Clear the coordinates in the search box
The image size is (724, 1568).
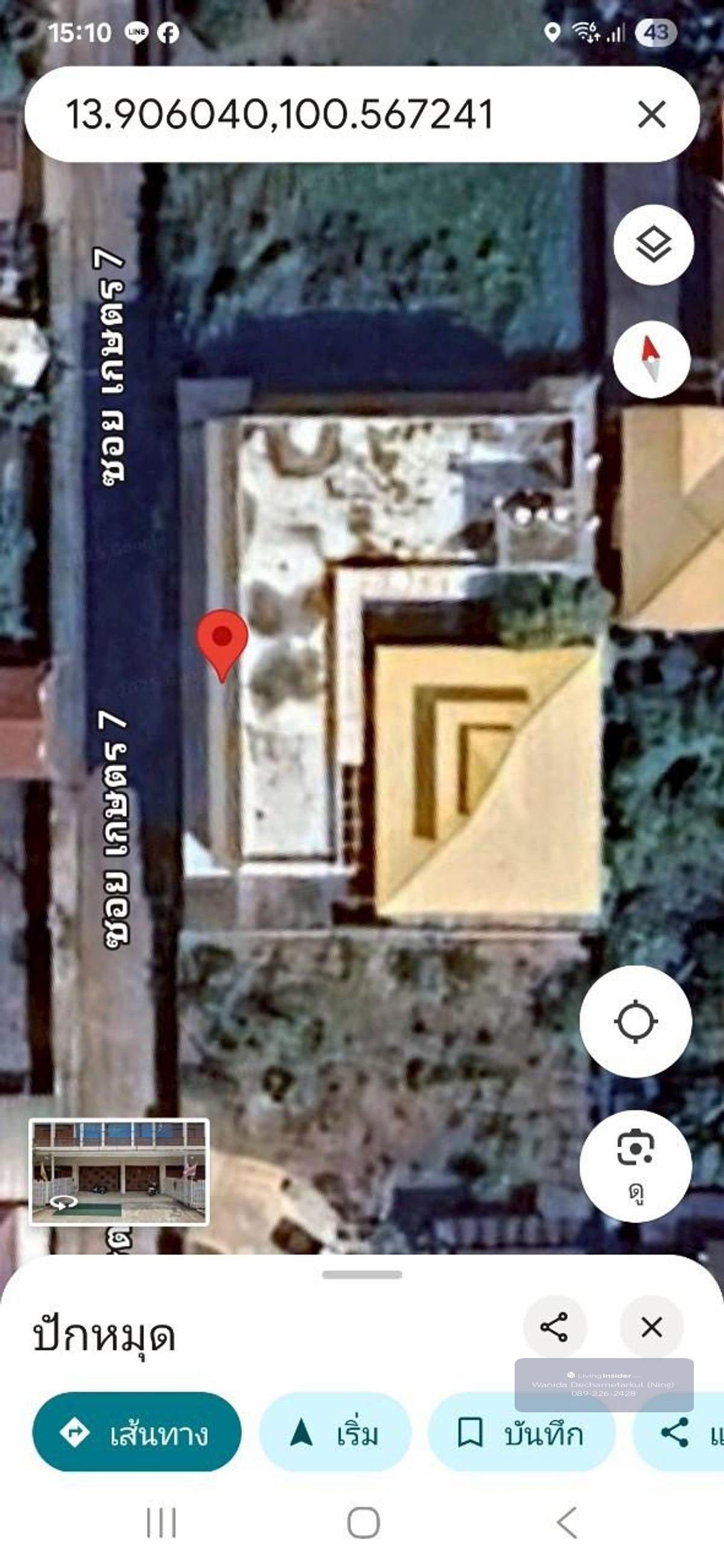[x=651, y=115]
